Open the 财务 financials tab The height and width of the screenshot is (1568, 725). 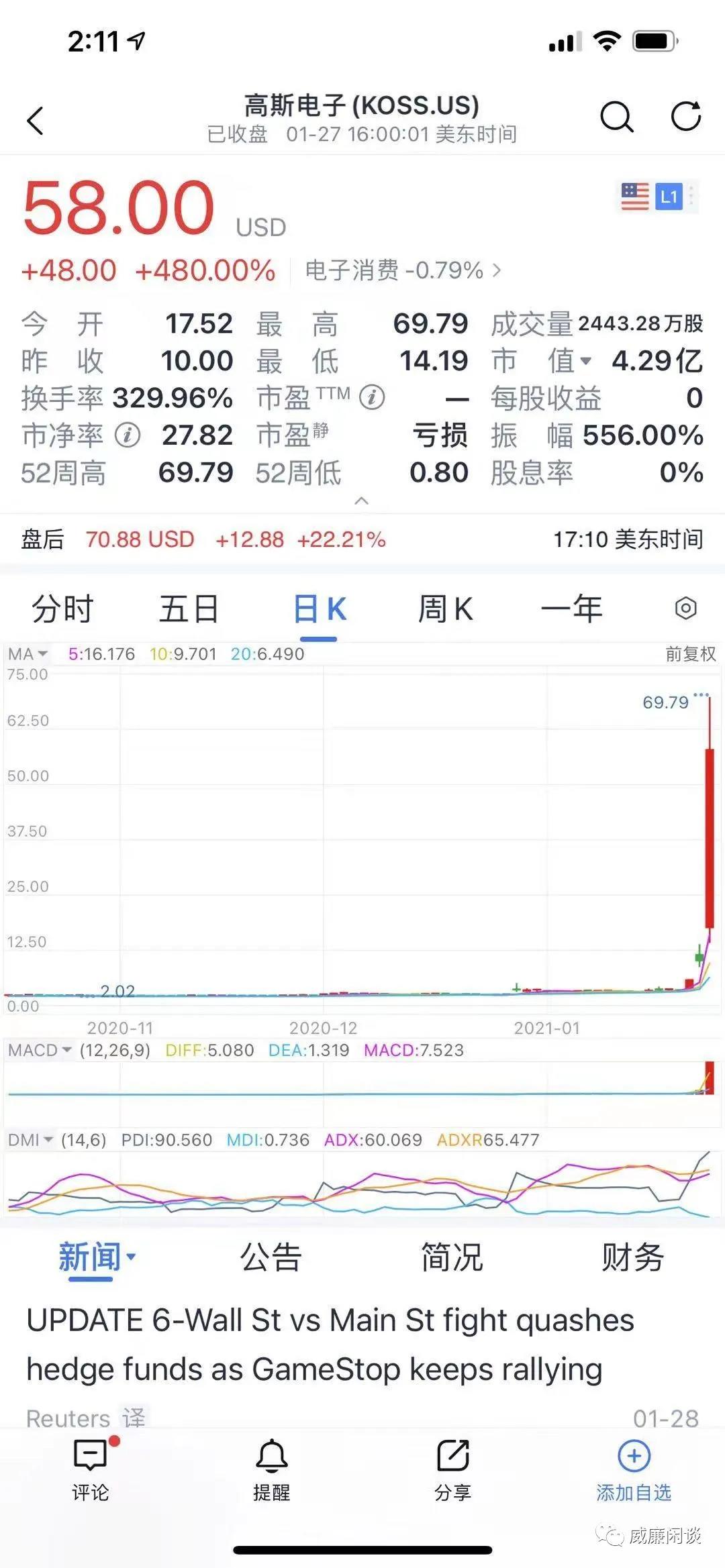pos(632,1259)
